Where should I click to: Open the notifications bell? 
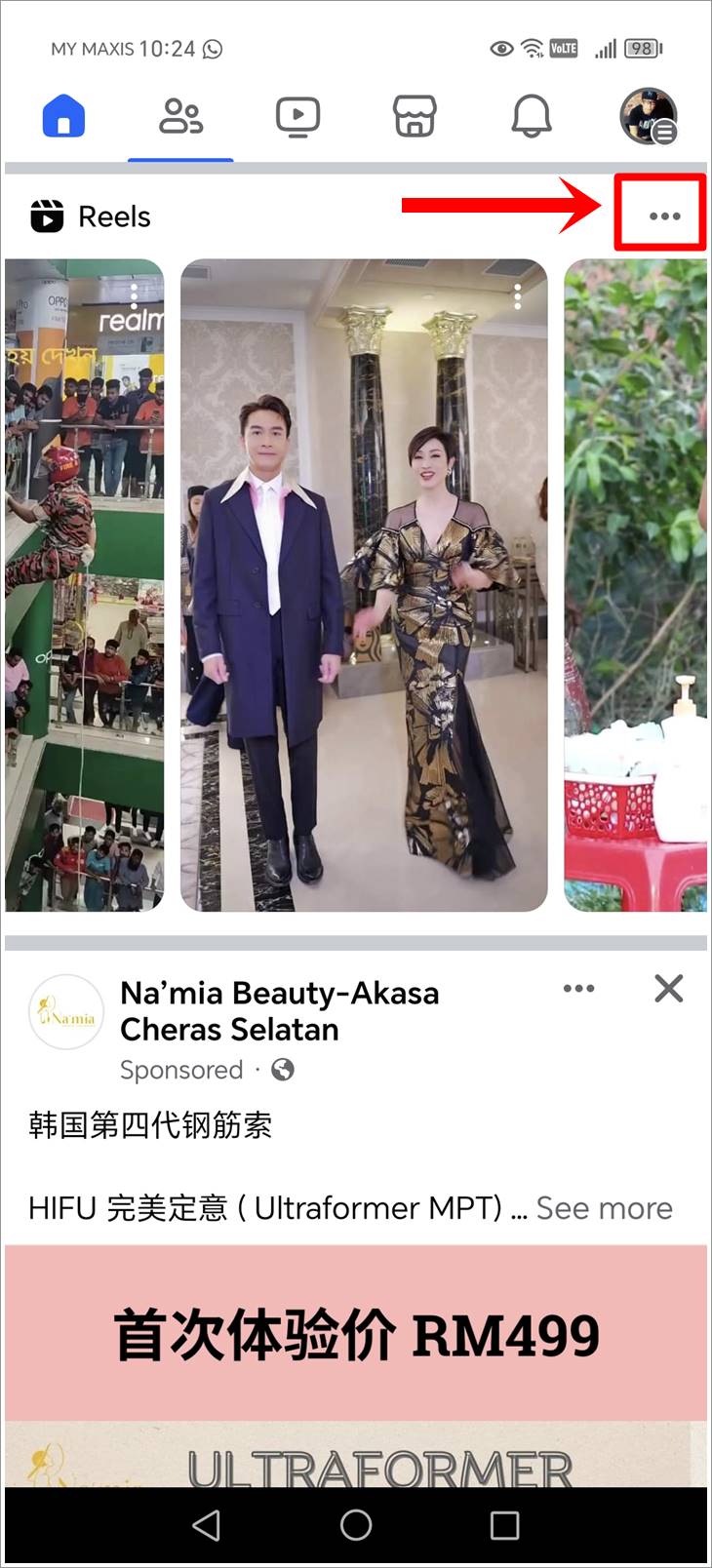click(x=532, y=117)
